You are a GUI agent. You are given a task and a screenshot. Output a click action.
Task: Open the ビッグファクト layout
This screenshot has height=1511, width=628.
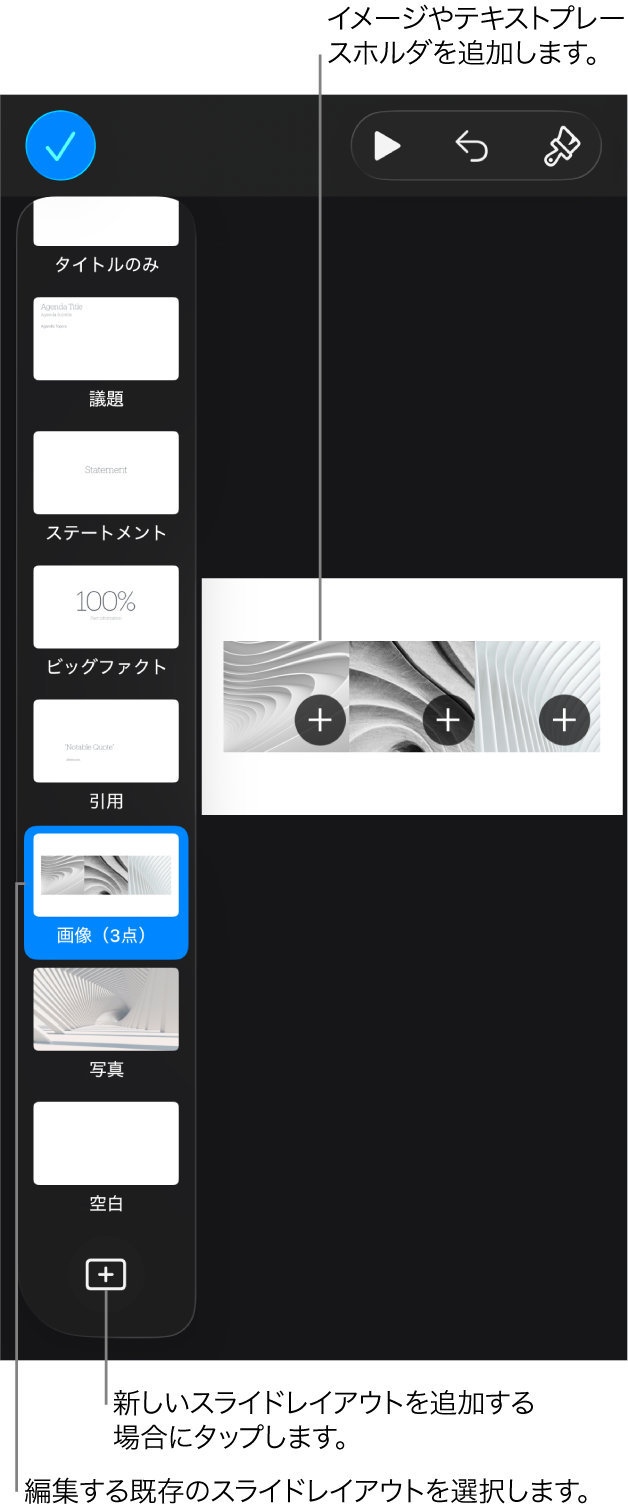106,607
